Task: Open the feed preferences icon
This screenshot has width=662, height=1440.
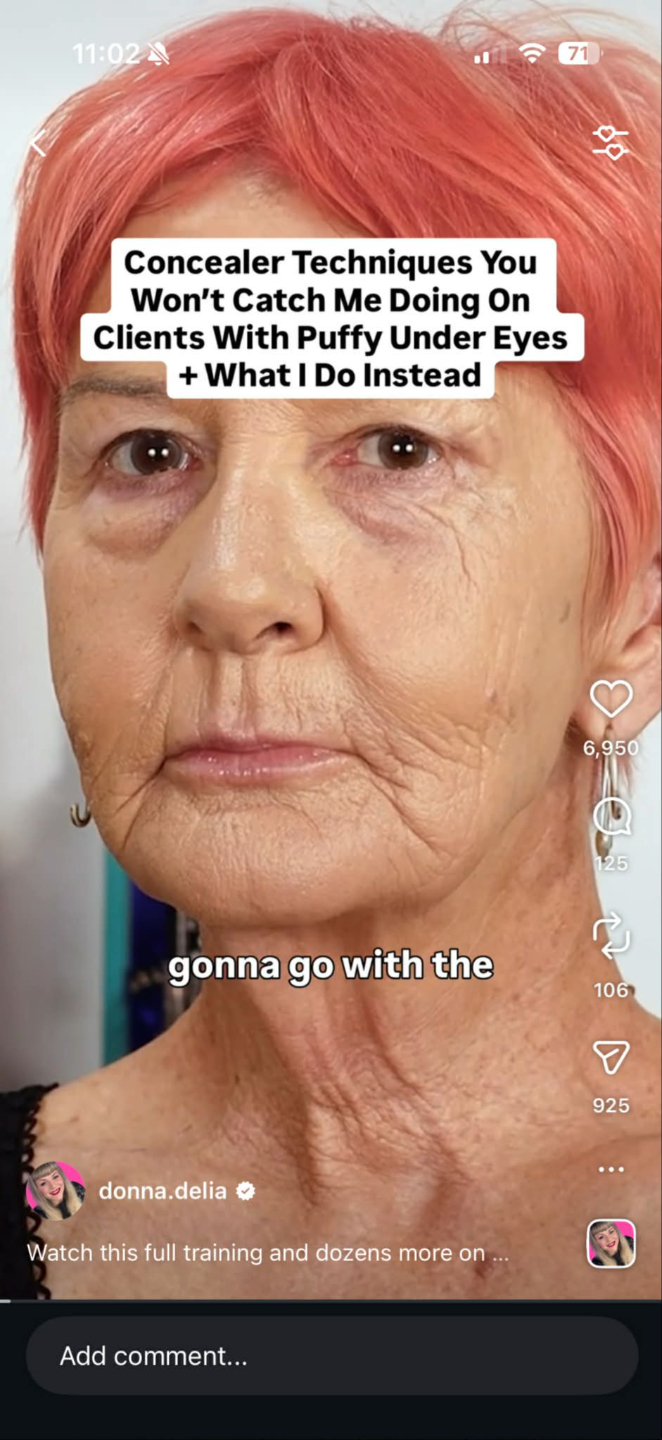Action: [610, 143]
